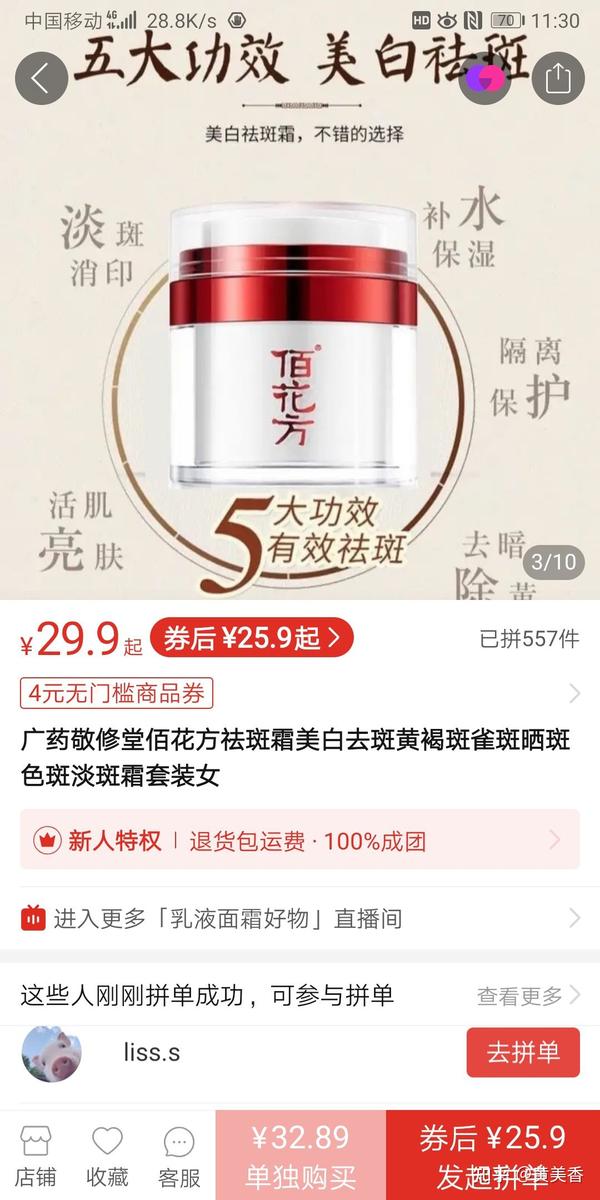
Task: Join liss.s's group with 去拼单
Action: coord(523,1052)
